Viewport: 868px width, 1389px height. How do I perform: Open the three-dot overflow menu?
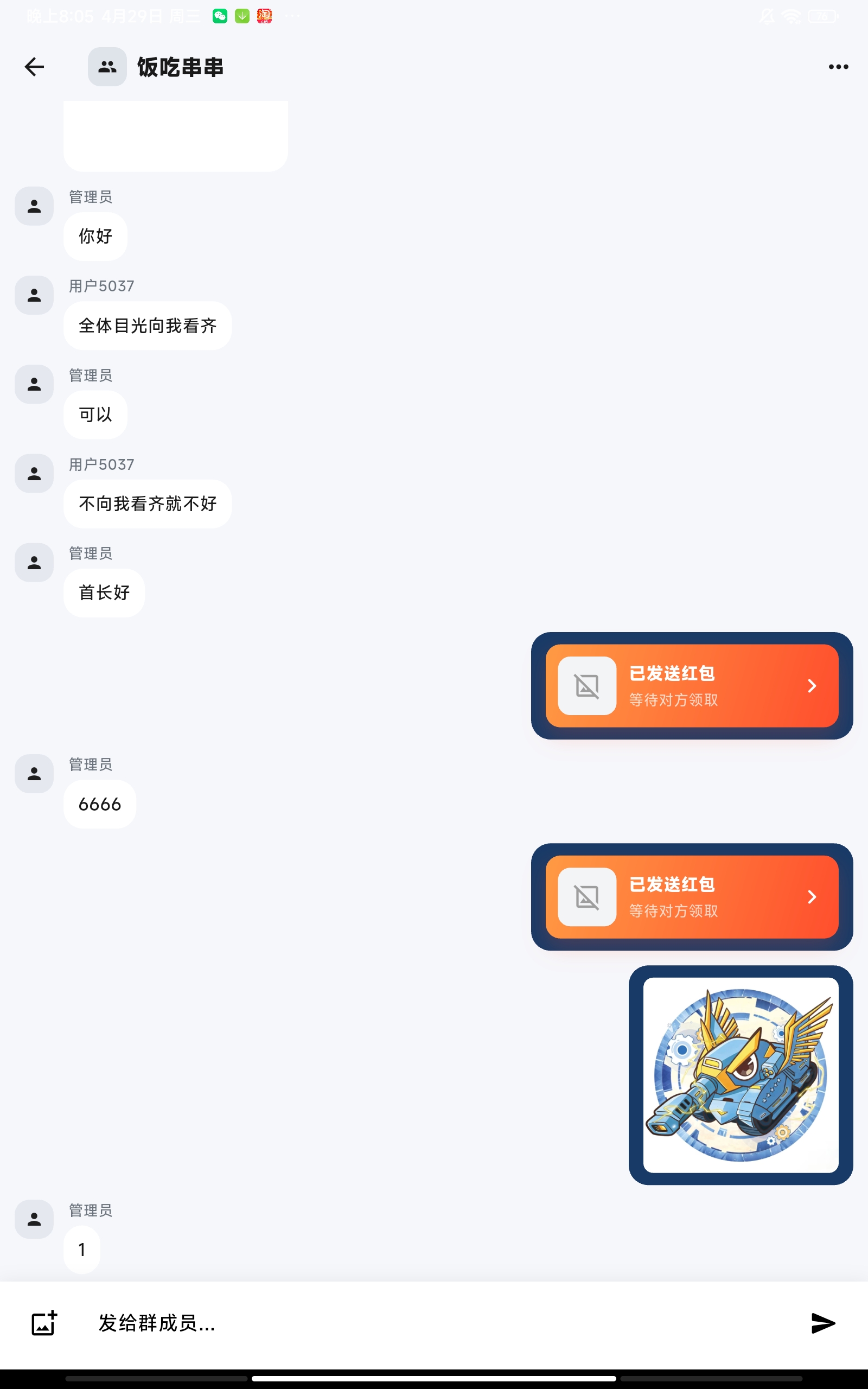click(838, 67)
